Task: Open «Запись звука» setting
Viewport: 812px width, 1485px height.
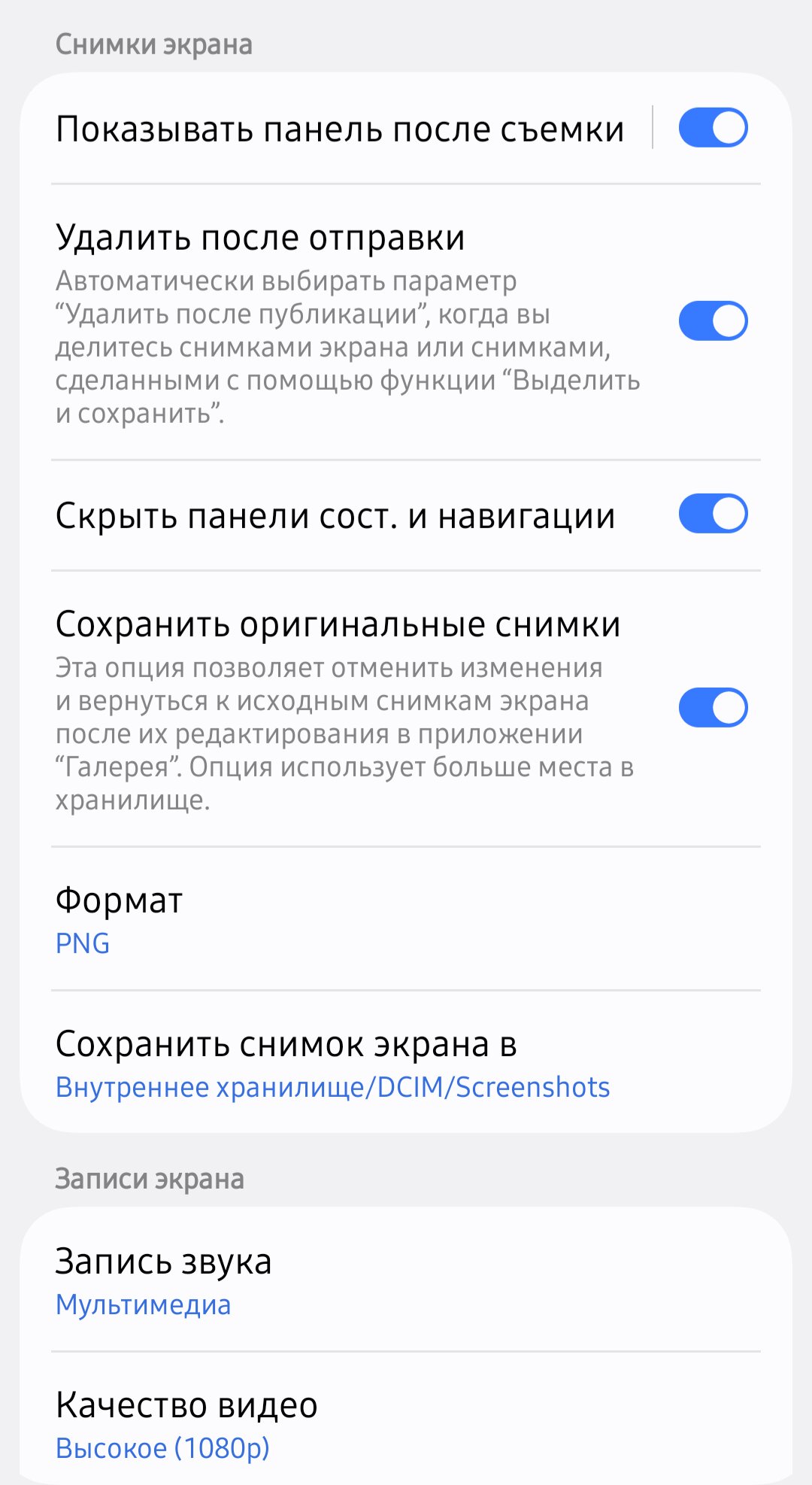Action: [x=406, y=1280]
